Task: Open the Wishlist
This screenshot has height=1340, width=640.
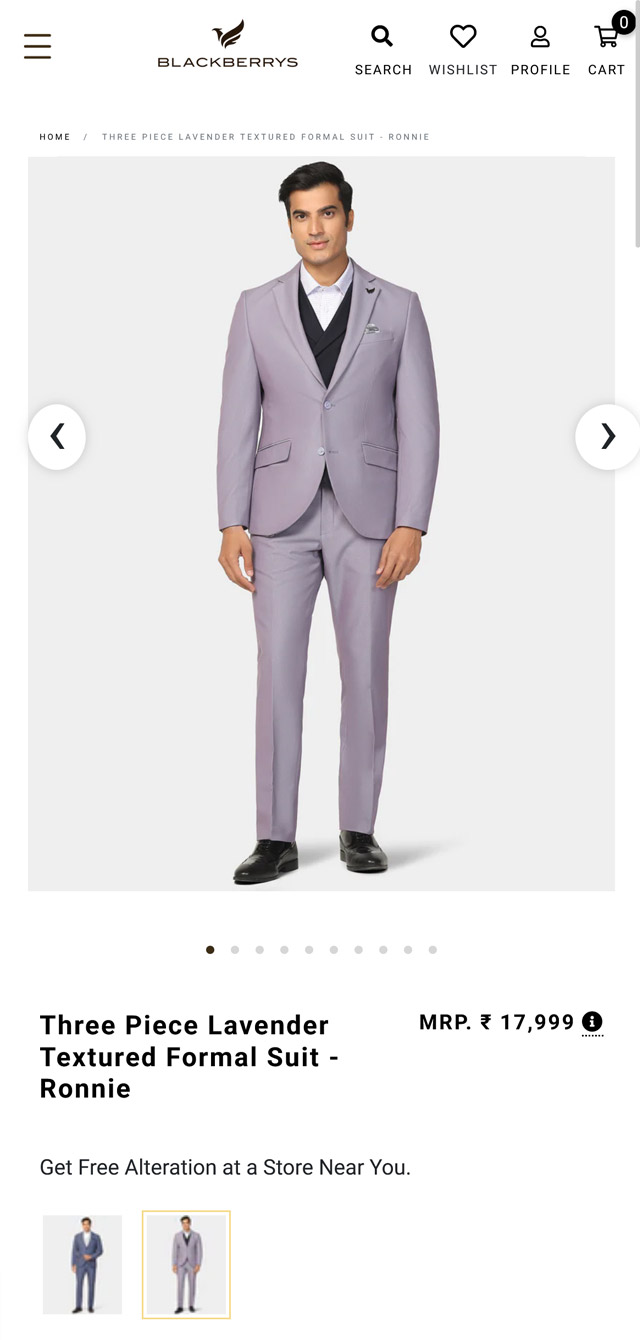Action: click(x=463, y=50)
